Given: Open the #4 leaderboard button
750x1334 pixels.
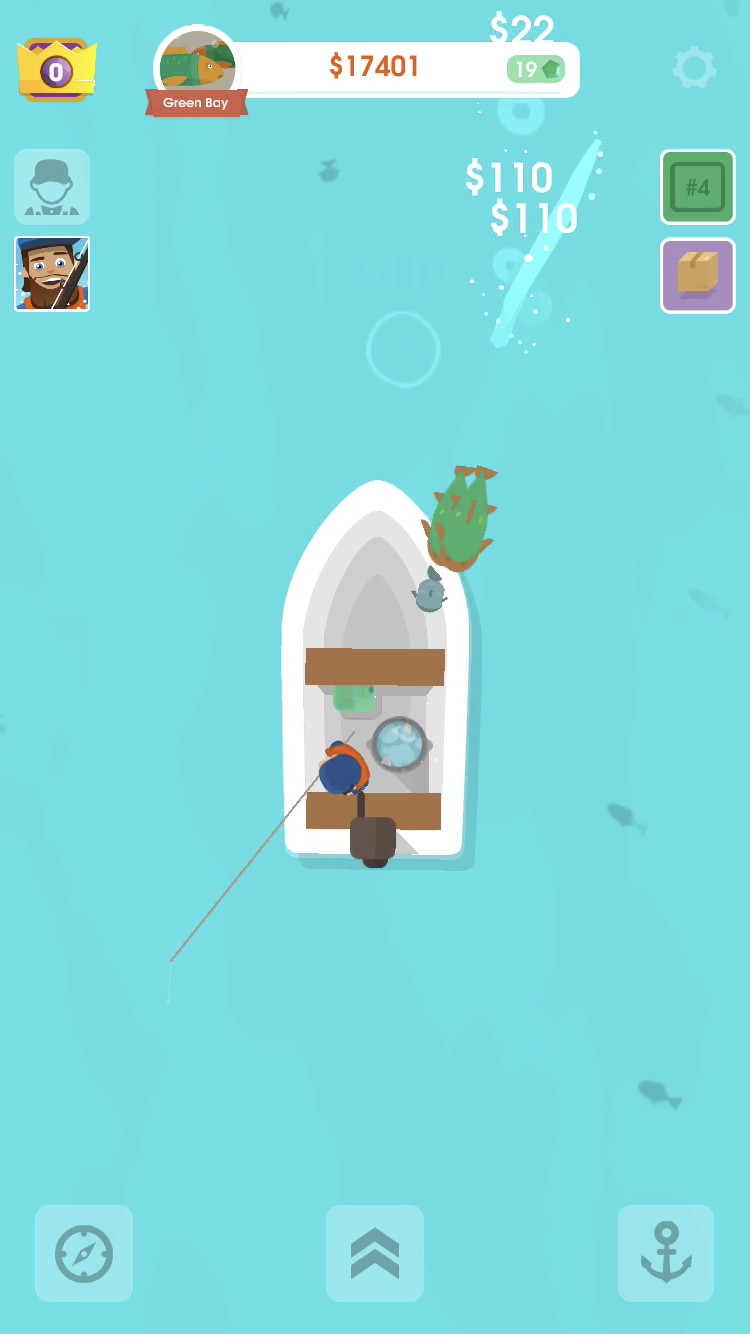Looking at the screenshot, I should pos(697,187).
